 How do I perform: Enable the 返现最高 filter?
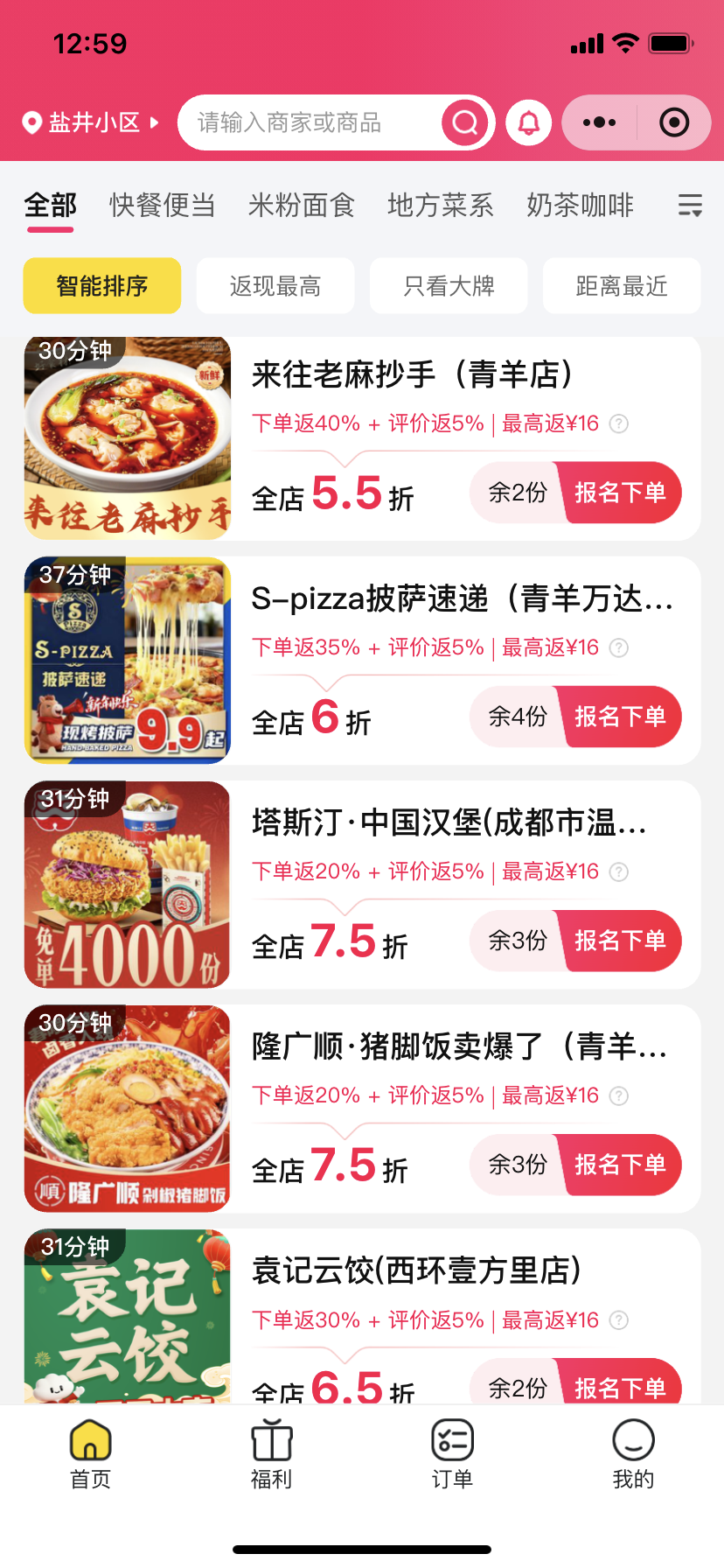pos(275,285)
